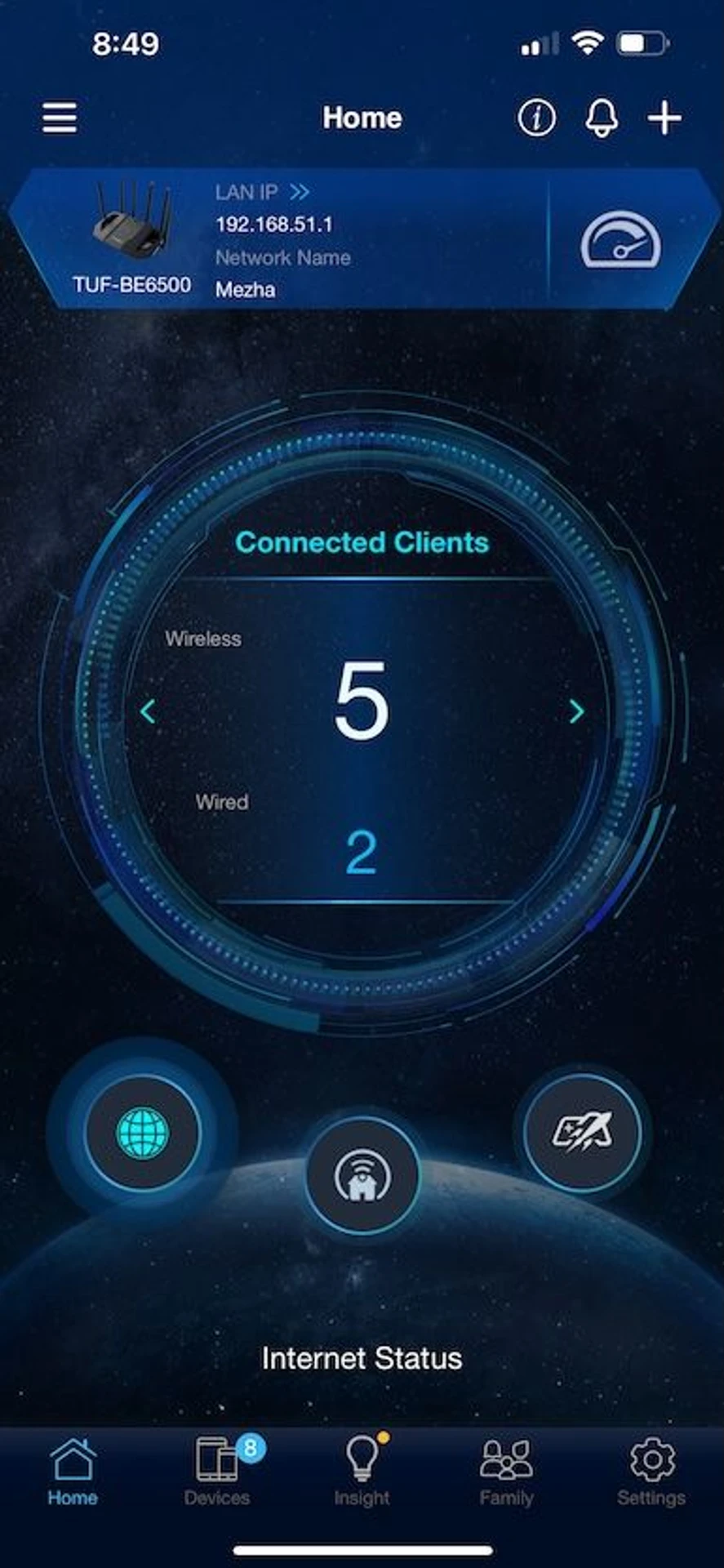Tap the home Wi-Fi round button
Viewport: 724px width, 1568px height.
pyautogui.click(x=362, y=1174)
